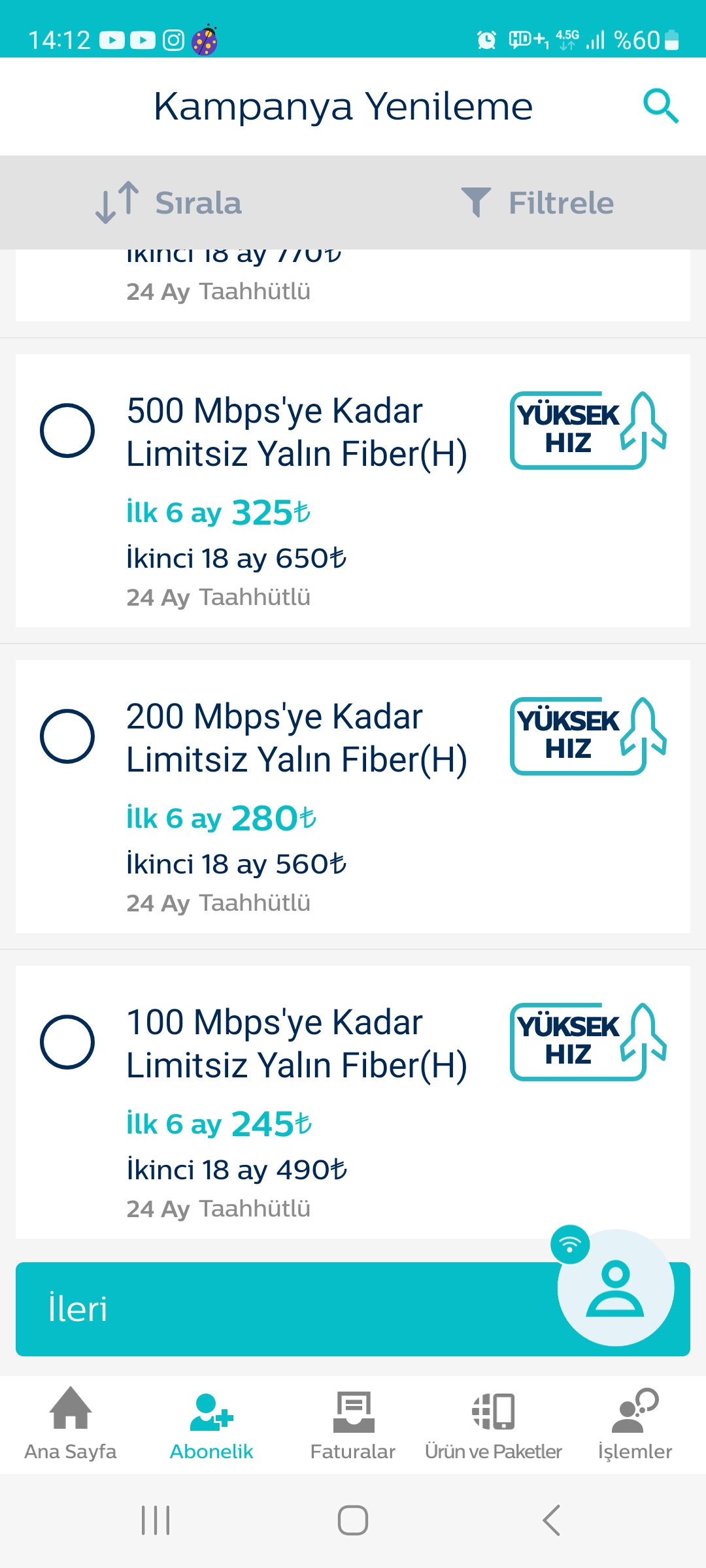Open the Sırala sort options
The width and height of the screenshot is (706, 1568).
[x=169, y=203]
